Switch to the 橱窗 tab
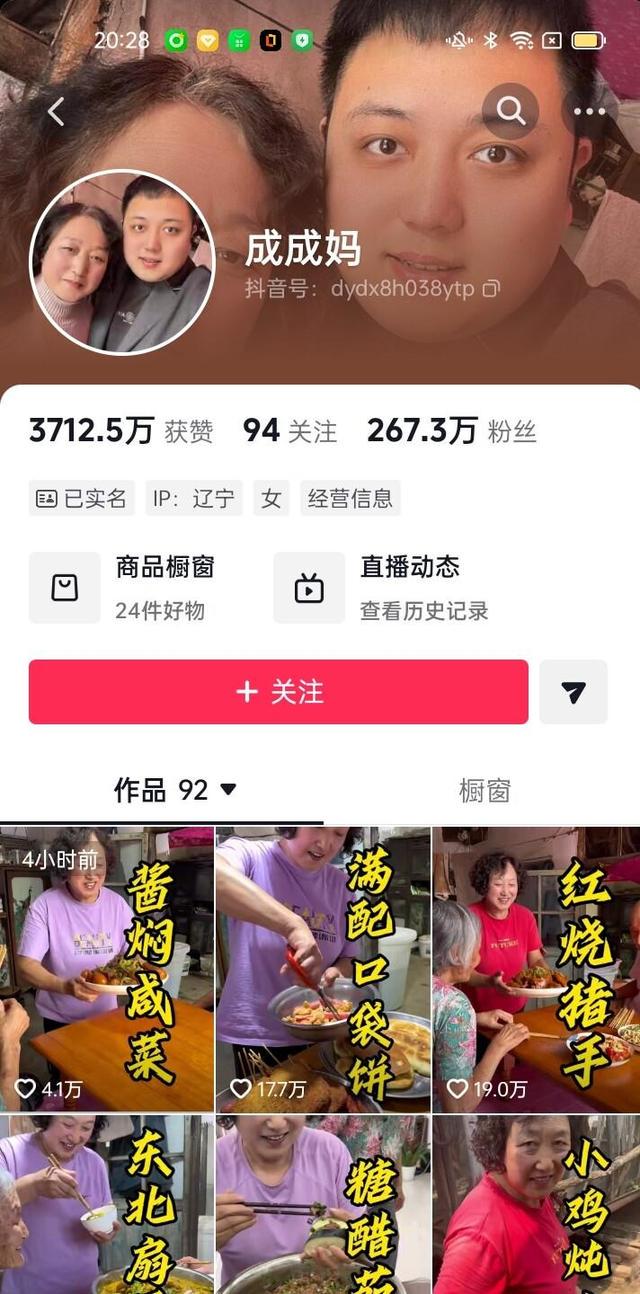The width and height of the screenshot is (640, 1294). click(x=485, y=791)
